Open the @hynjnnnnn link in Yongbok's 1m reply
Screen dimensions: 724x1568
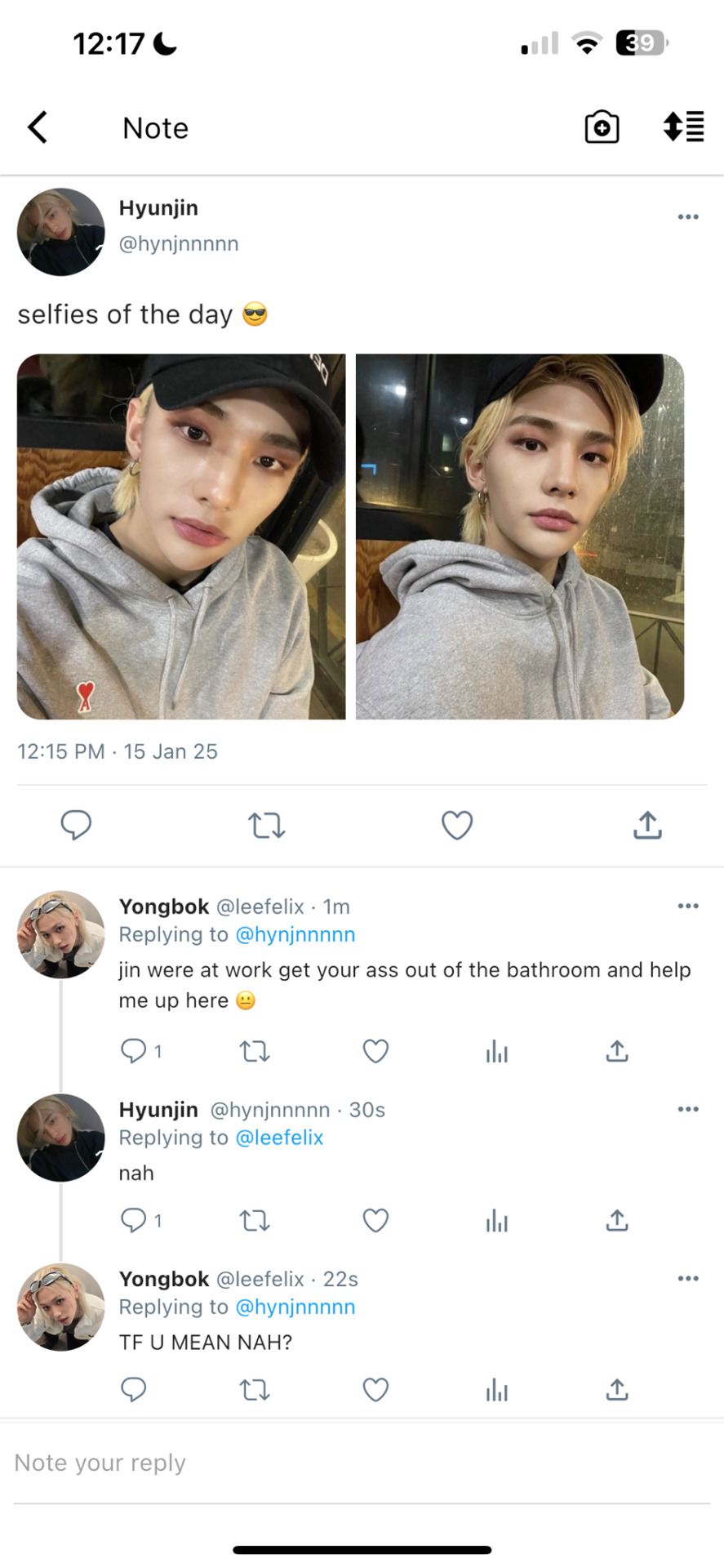295,934
